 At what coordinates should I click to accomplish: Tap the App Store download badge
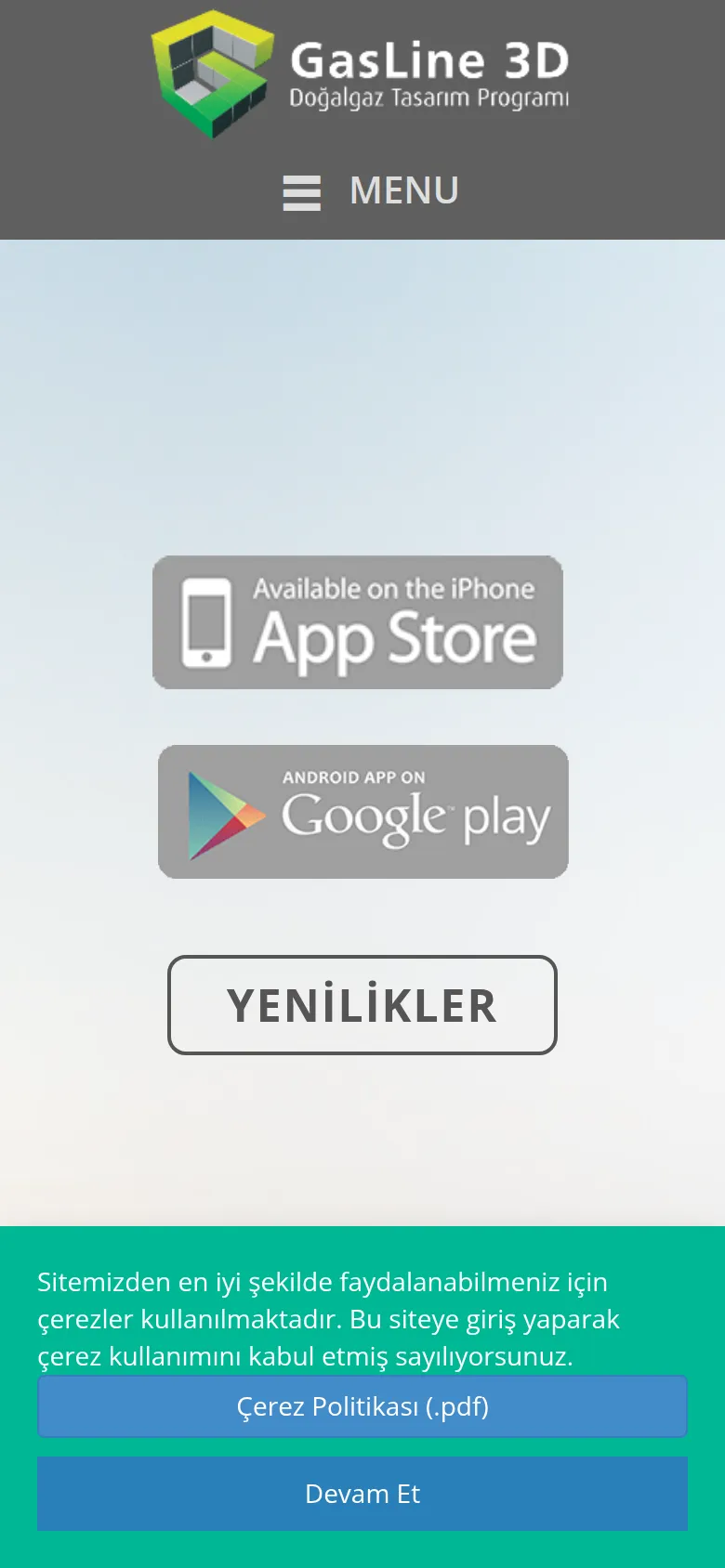358,622
